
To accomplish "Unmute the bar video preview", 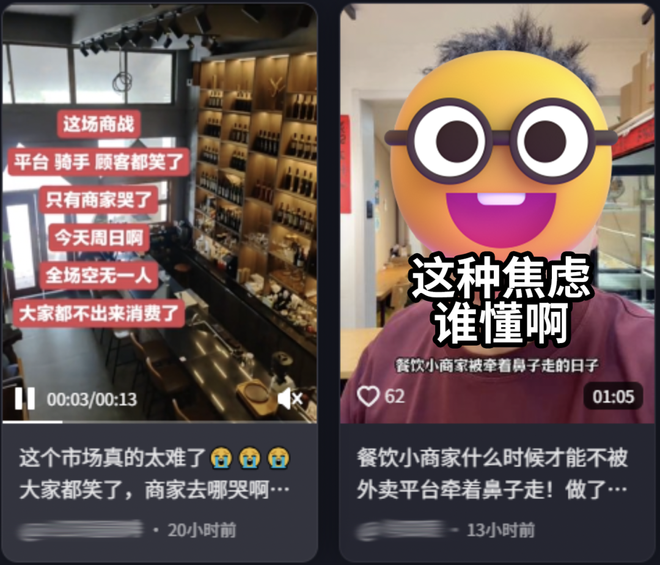I will [x=290, y=400].
